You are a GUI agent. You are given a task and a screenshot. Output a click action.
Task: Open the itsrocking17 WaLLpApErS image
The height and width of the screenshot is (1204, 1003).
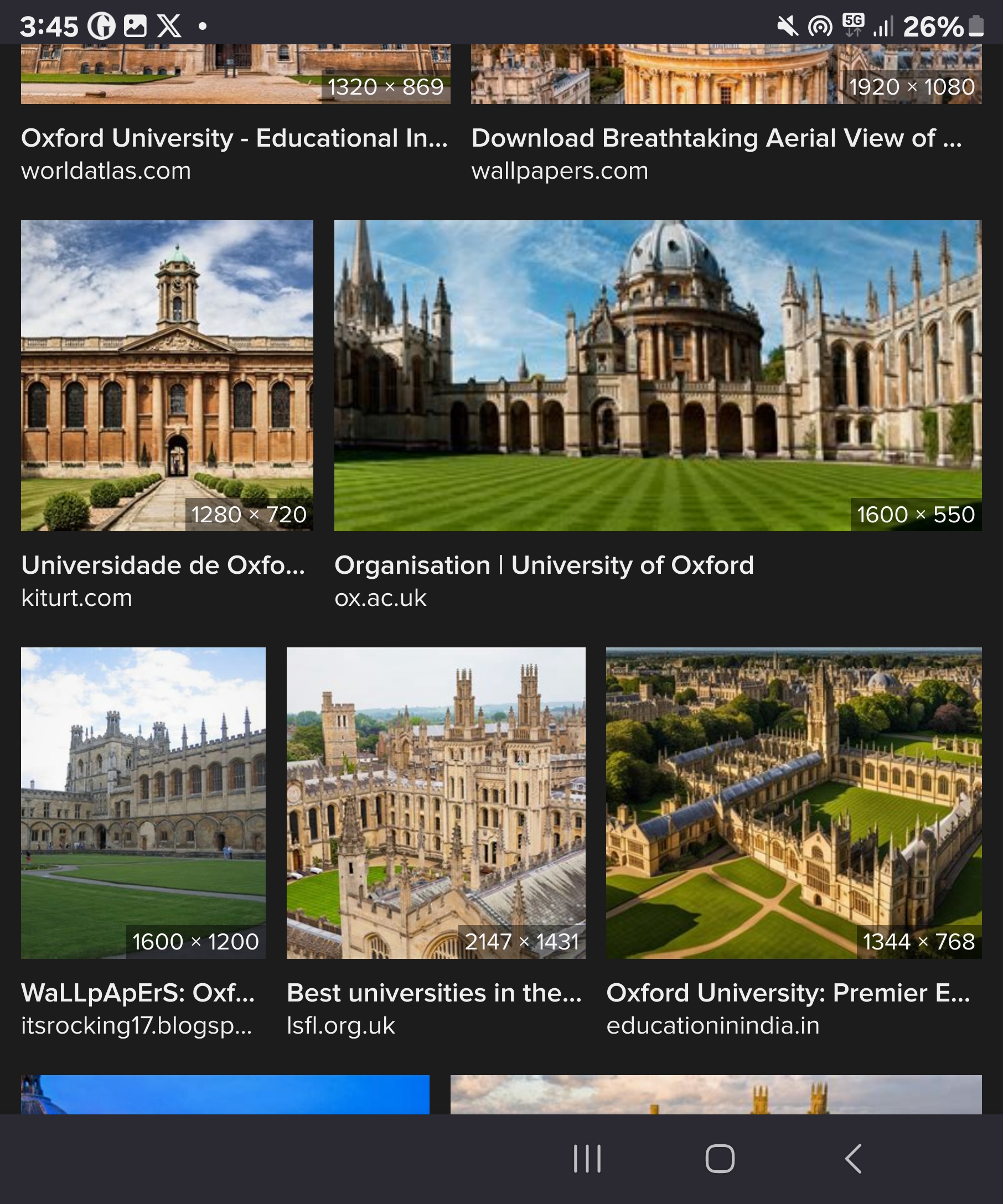tap(143, 803)
